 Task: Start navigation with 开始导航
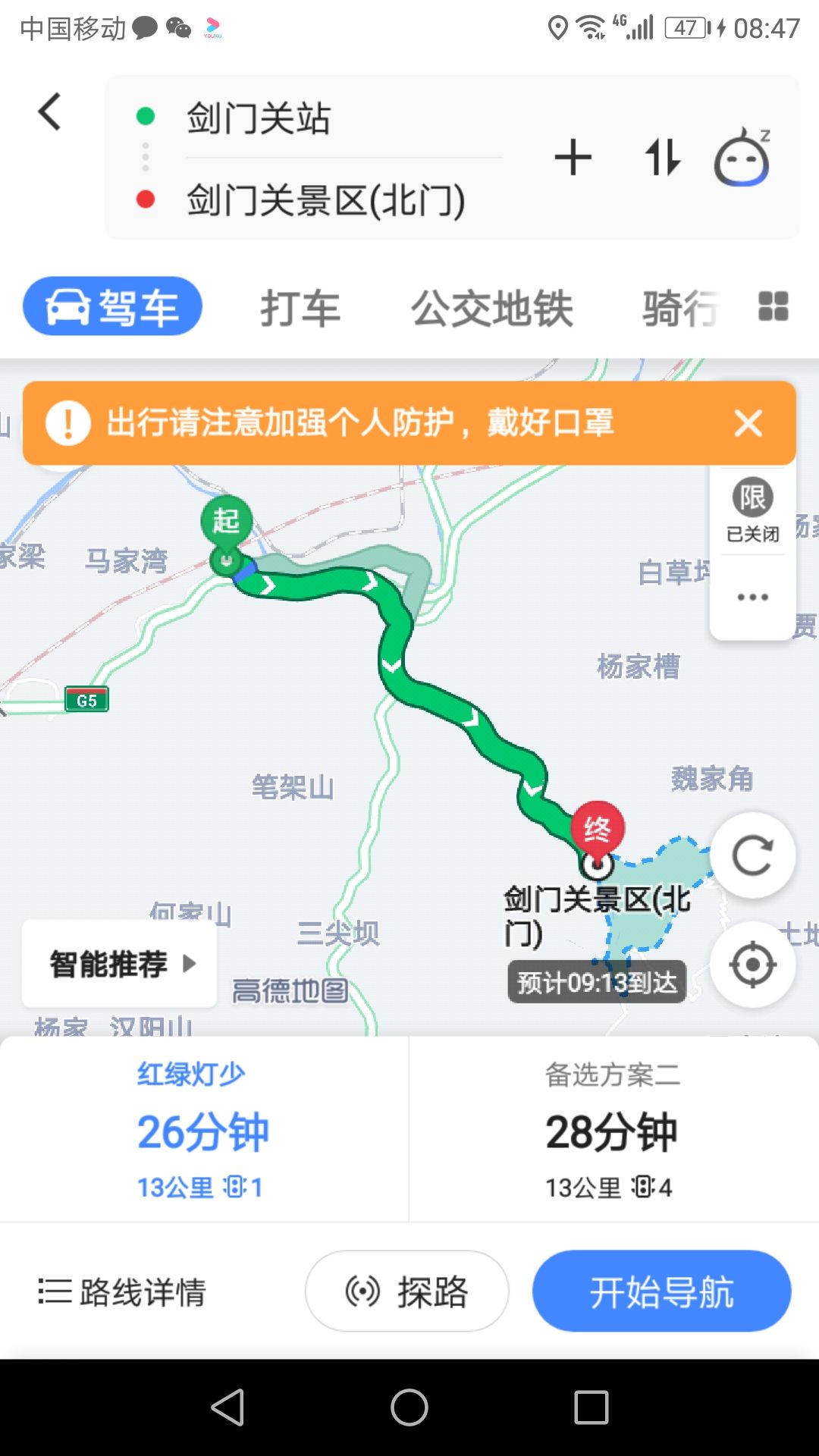tap(661, 1291)
